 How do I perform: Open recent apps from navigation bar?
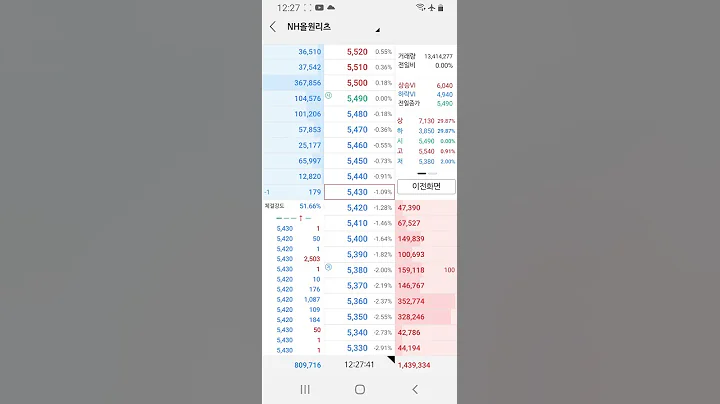305,389
